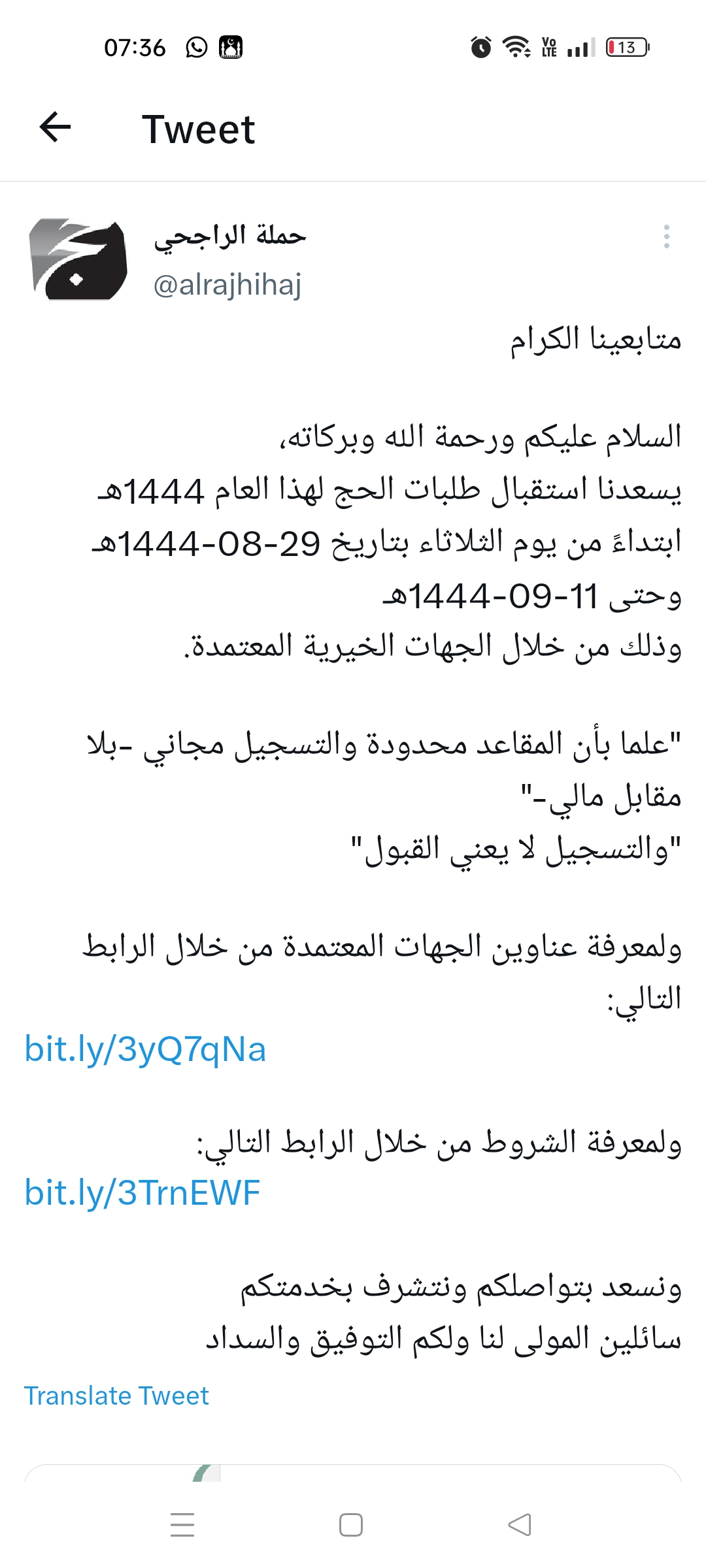
Task: Tap Translate Tweet
Action: (116, 1396)
